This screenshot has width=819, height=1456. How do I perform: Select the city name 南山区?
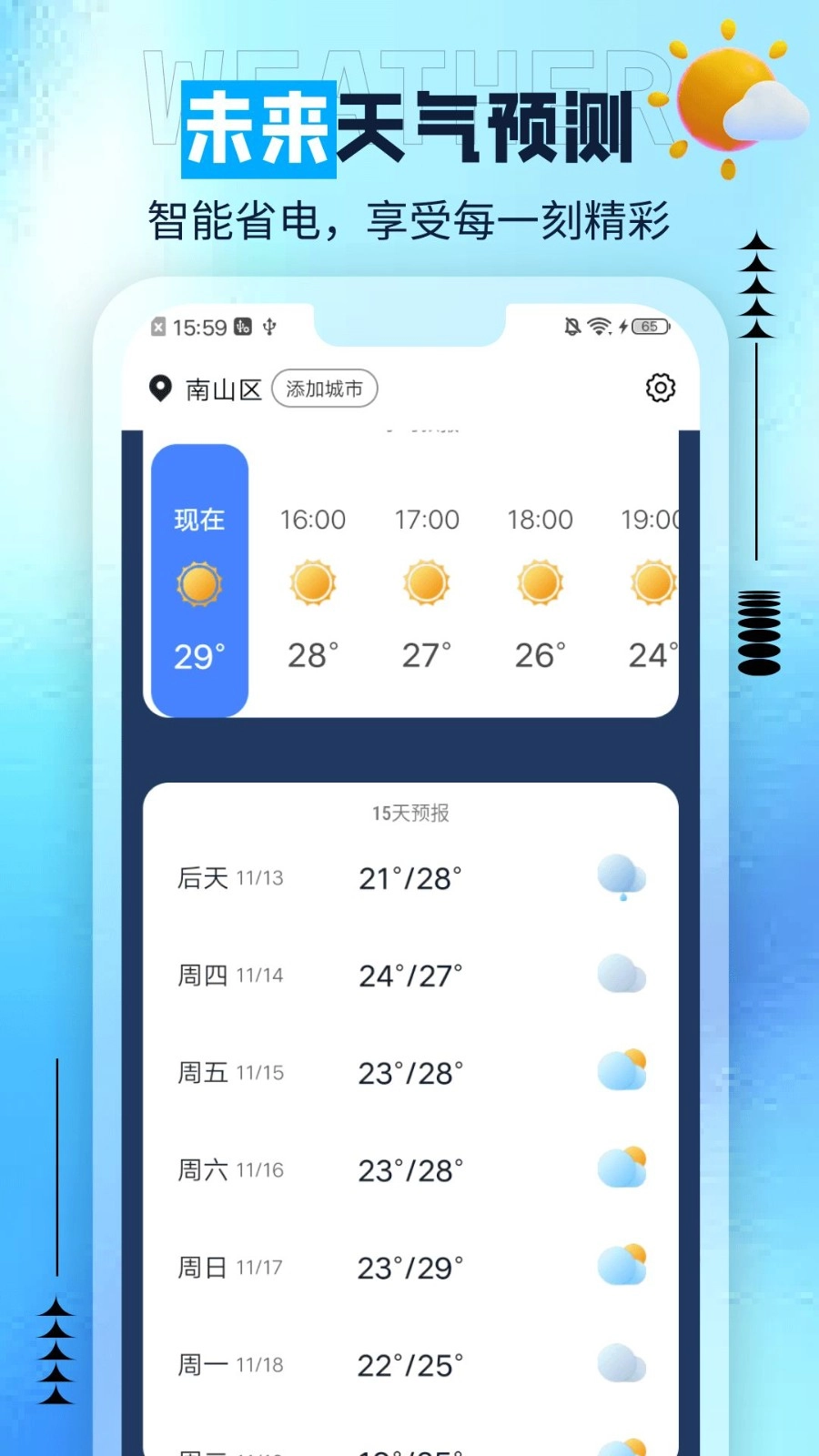(223, 389)
